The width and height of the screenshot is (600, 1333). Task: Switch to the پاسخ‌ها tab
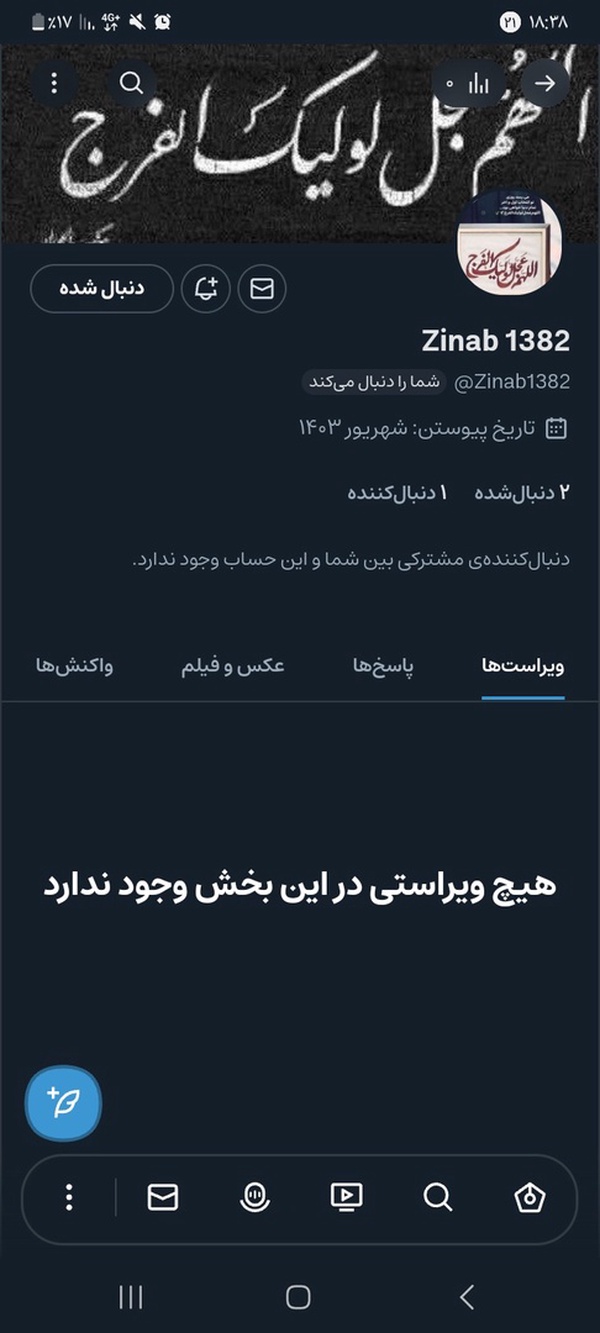(x=384, y=667)
